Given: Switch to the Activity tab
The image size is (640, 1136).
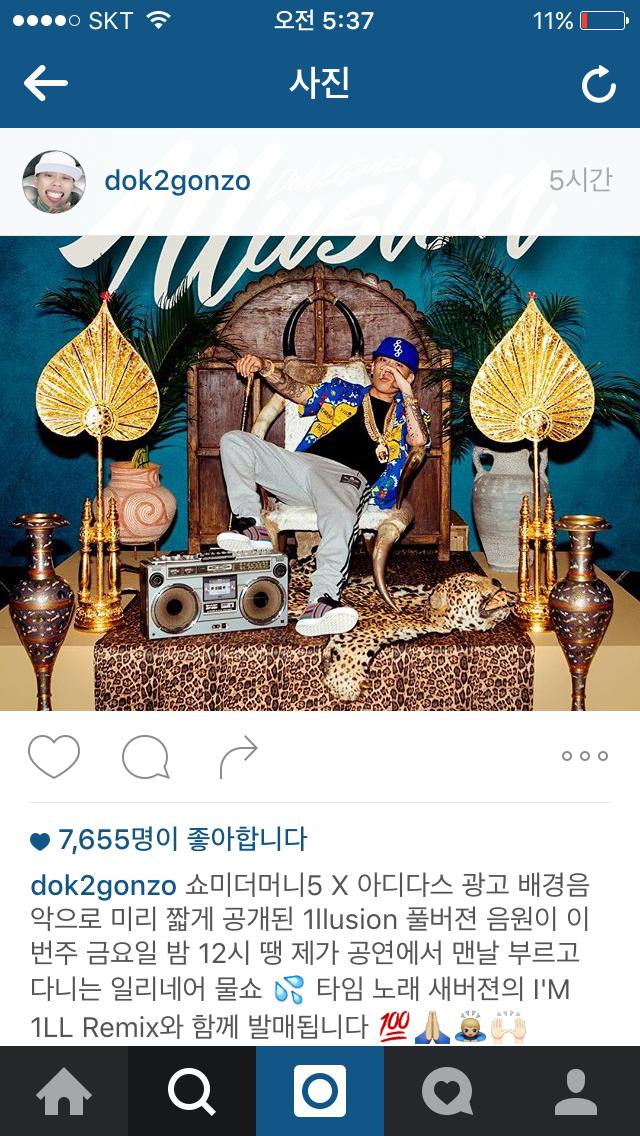Looking at the screenshot, I should click(x=448, y=1091).
